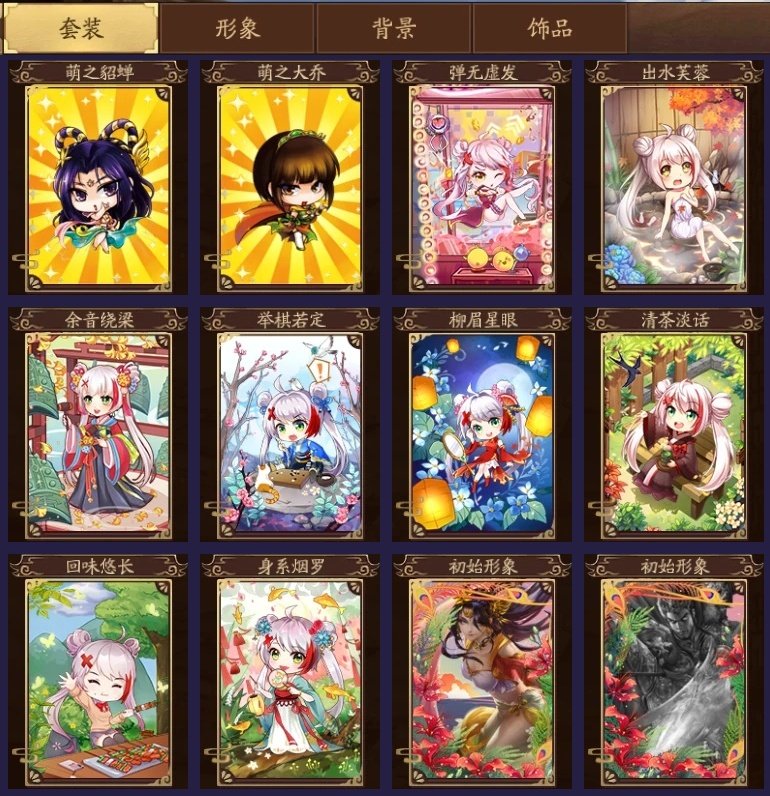Screen dimensions: 770x796
Task: Switch to the 形象 tab
Action: 238,28
